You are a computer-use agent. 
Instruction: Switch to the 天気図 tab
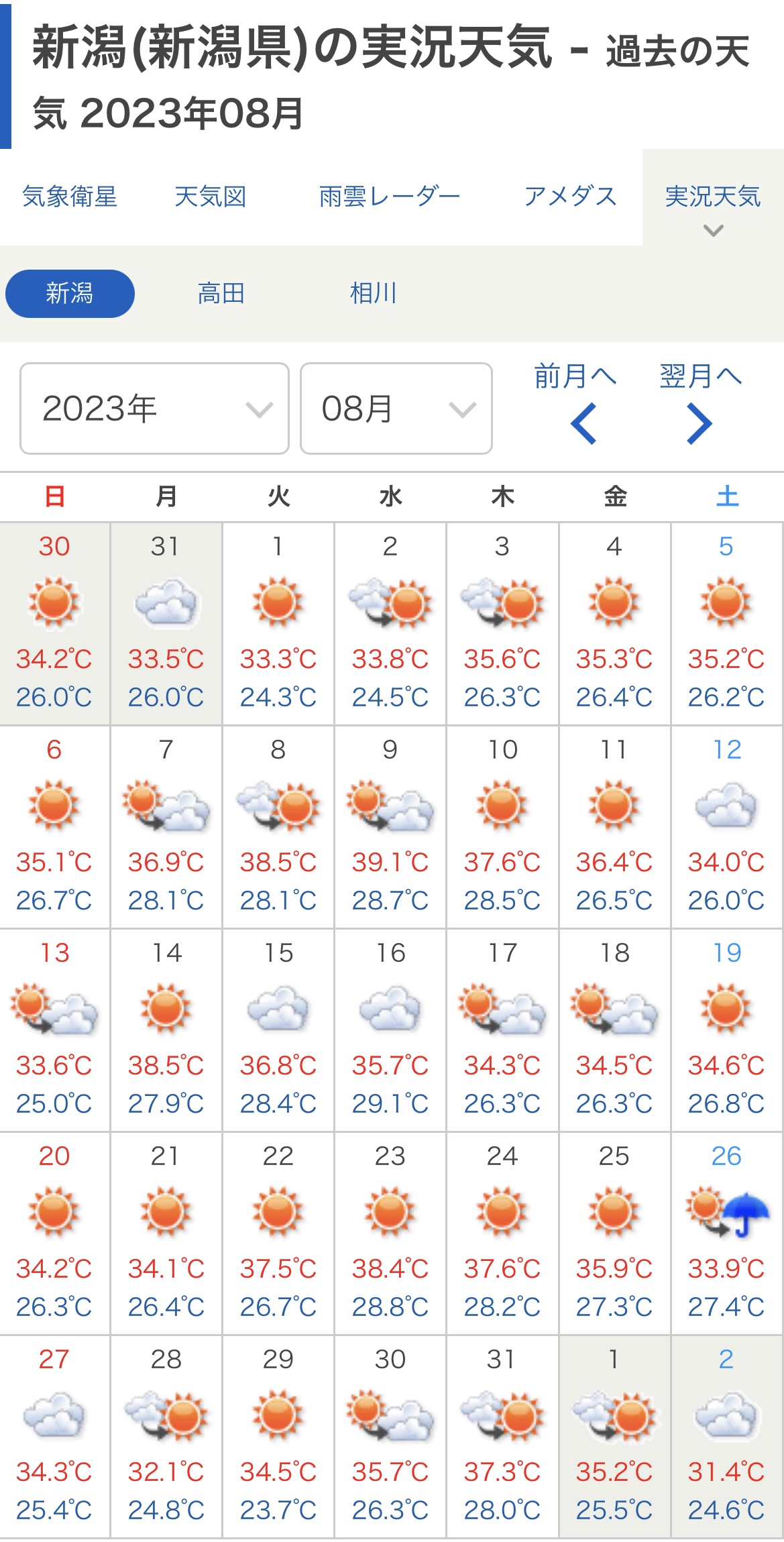211,197
